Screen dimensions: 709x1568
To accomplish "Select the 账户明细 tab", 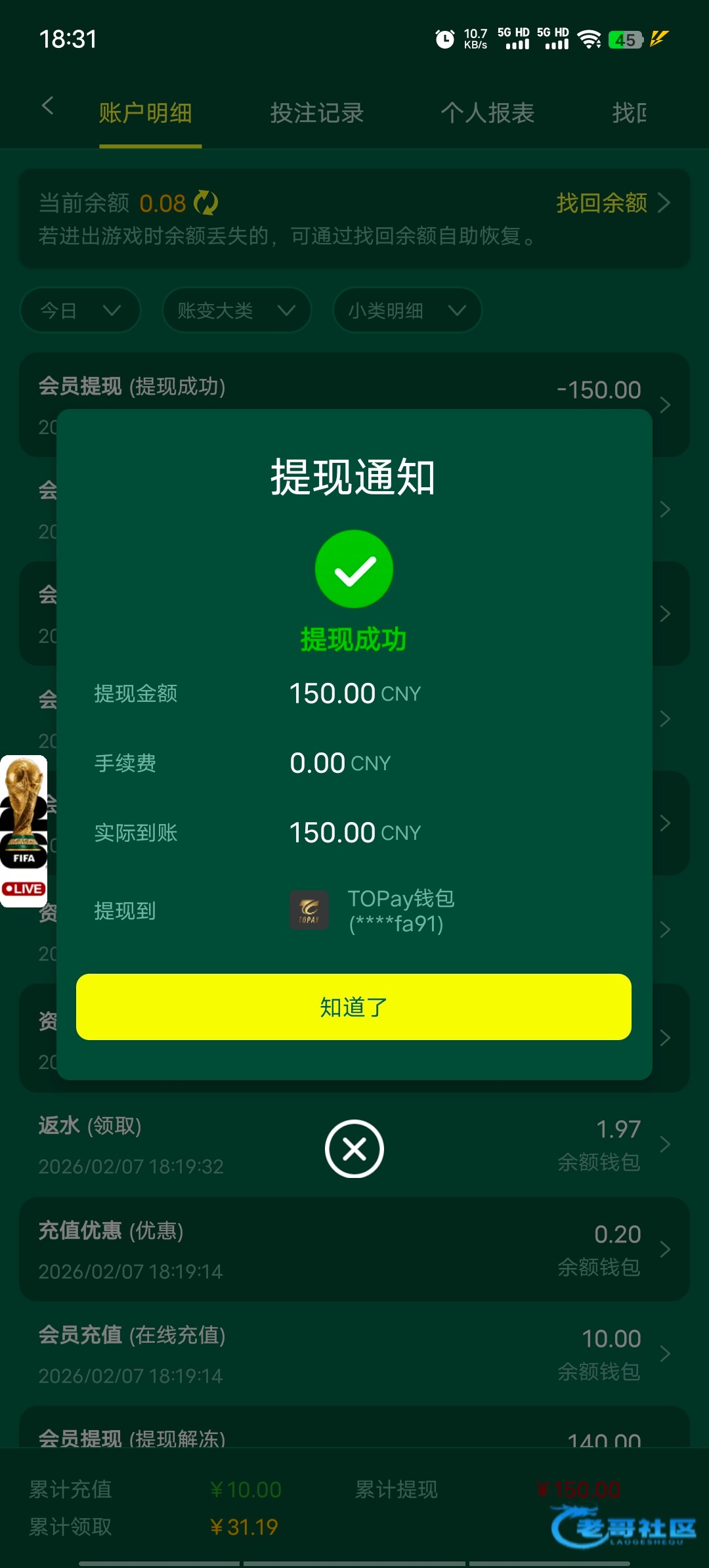I will click(146, 113).
